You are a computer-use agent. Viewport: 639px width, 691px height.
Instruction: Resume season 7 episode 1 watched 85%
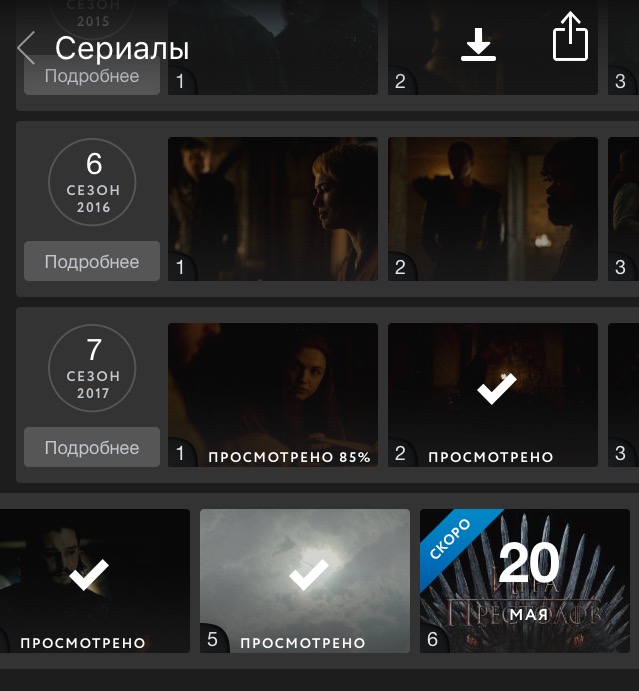click(x=273, y=394)
